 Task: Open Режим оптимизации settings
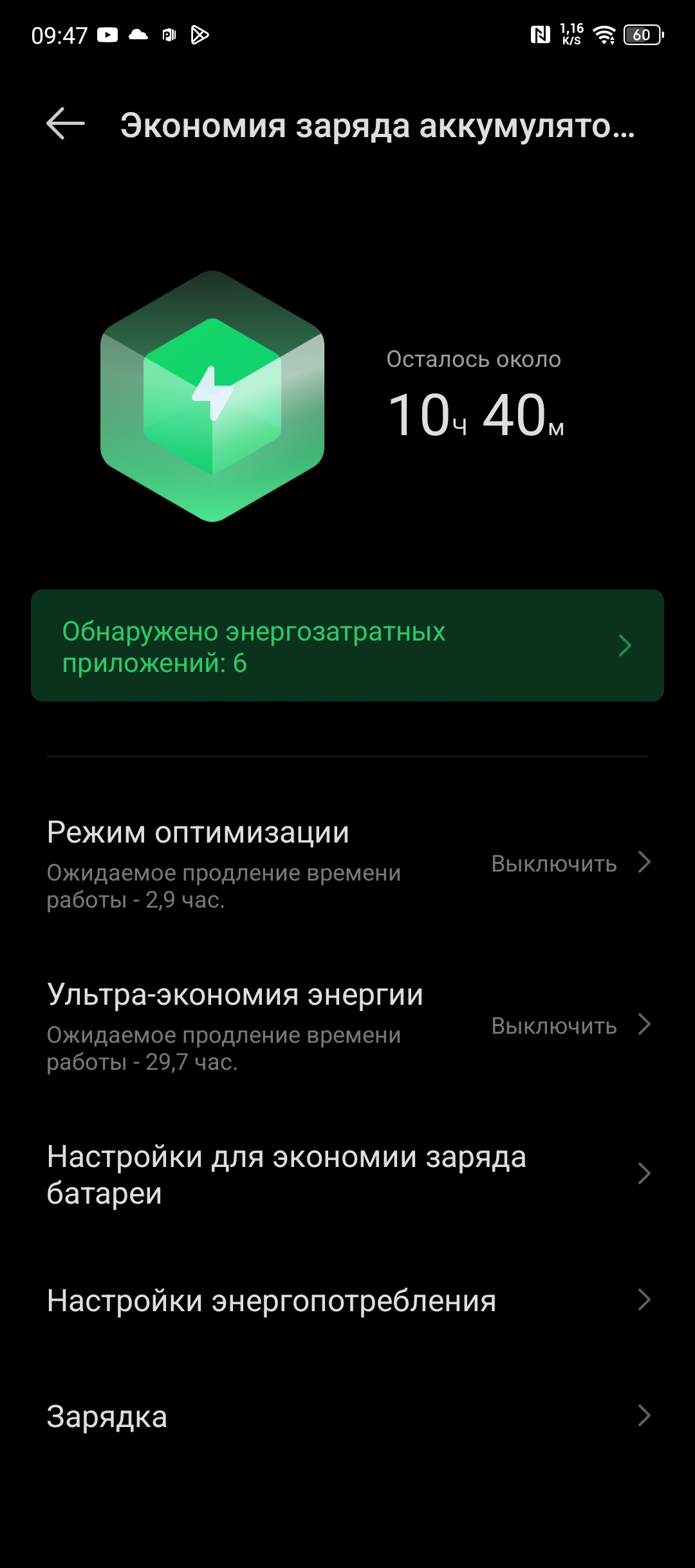[x=347, y=863]
